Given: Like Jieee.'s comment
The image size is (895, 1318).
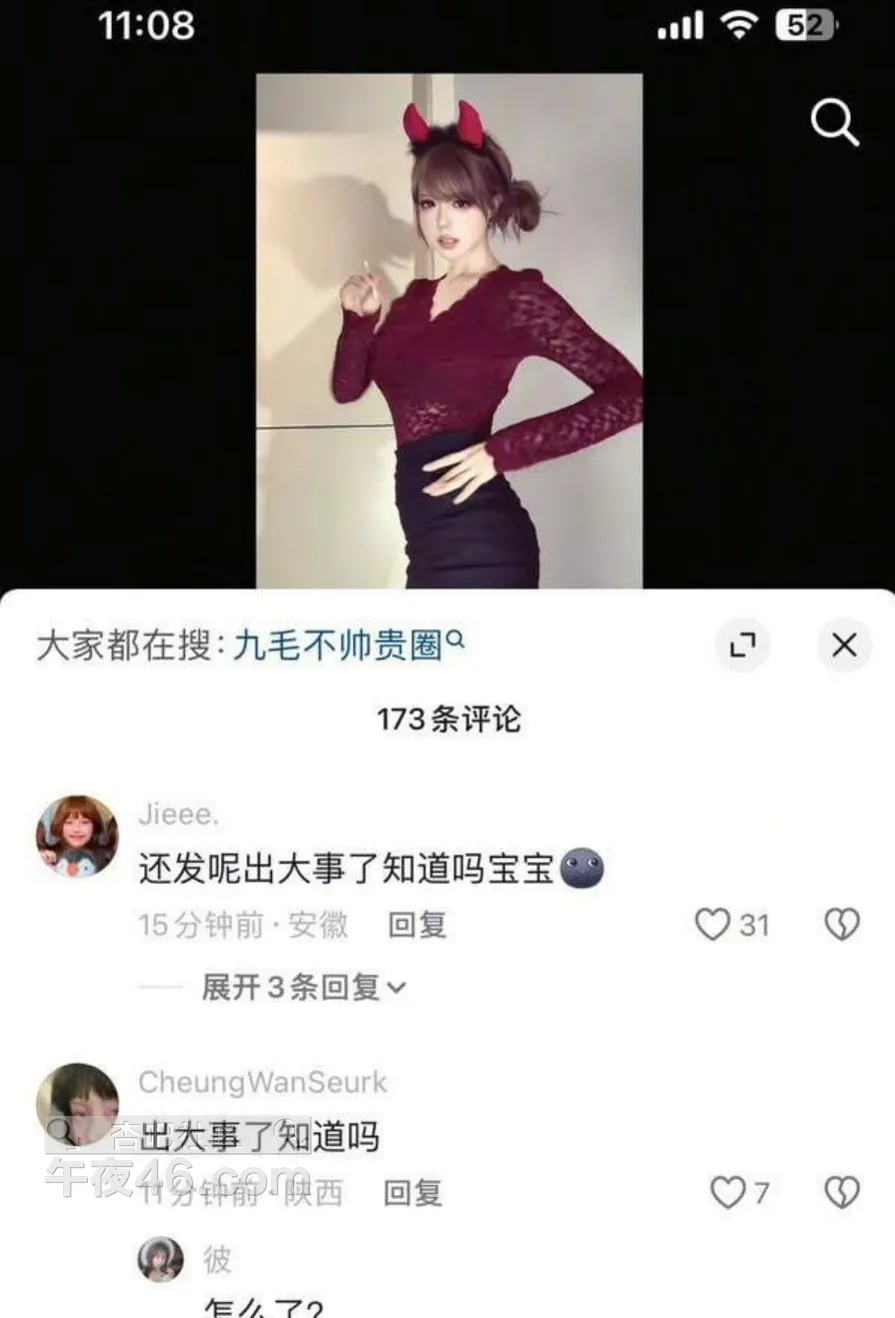Looking at the screenshot, I should click(x=712, y=925).
